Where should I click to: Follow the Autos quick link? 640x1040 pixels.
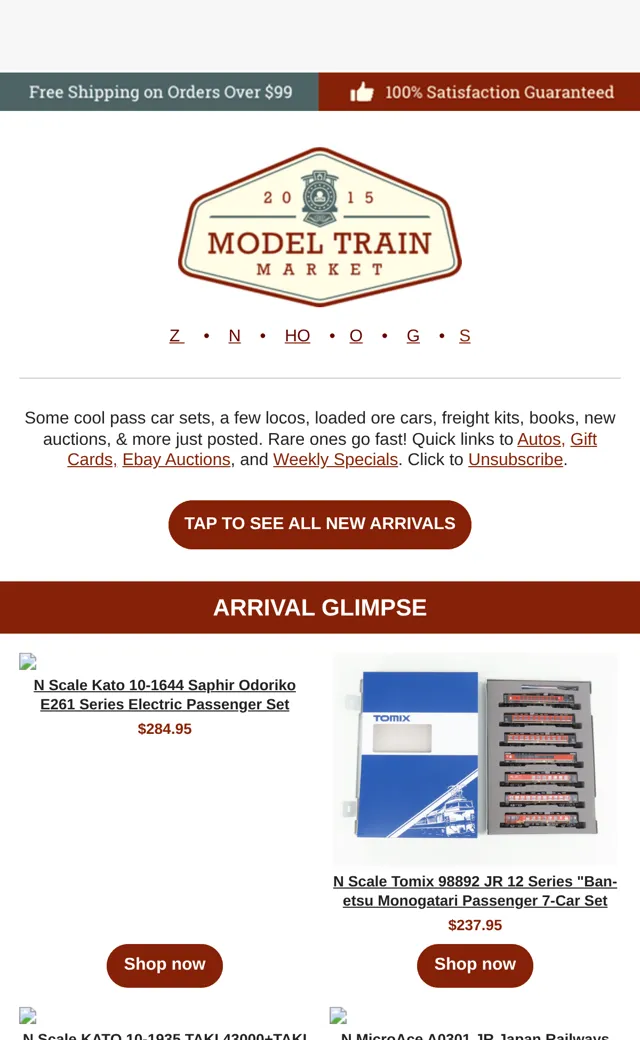[x=541, y=439]
